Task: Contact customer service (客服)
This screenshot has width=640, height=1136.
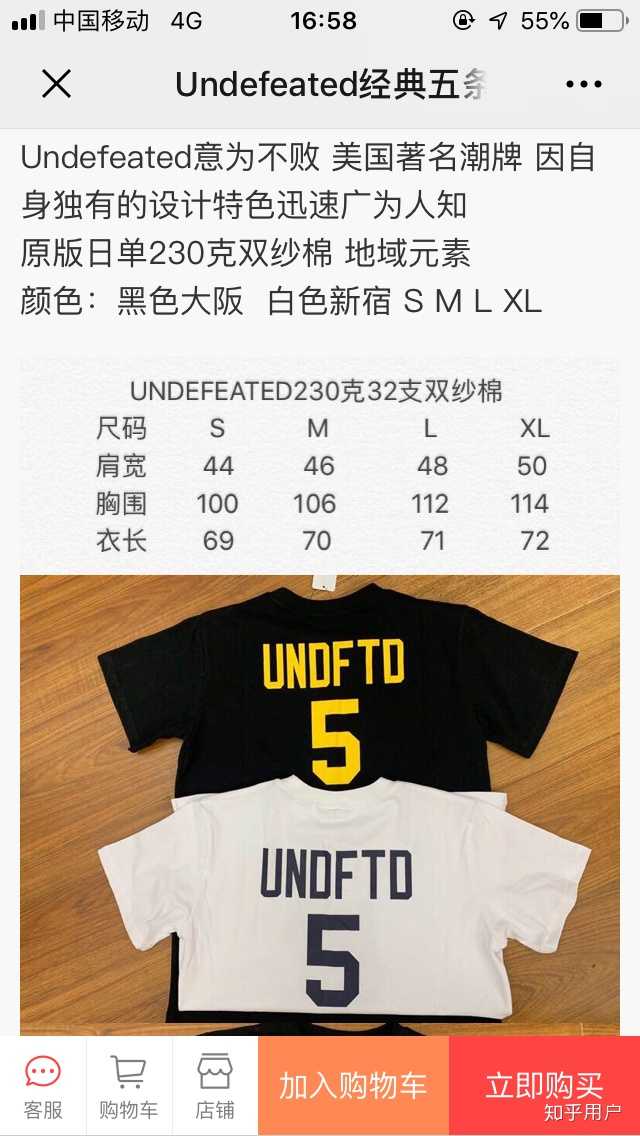Action: pyautogui.click(x=43, y=1085)
